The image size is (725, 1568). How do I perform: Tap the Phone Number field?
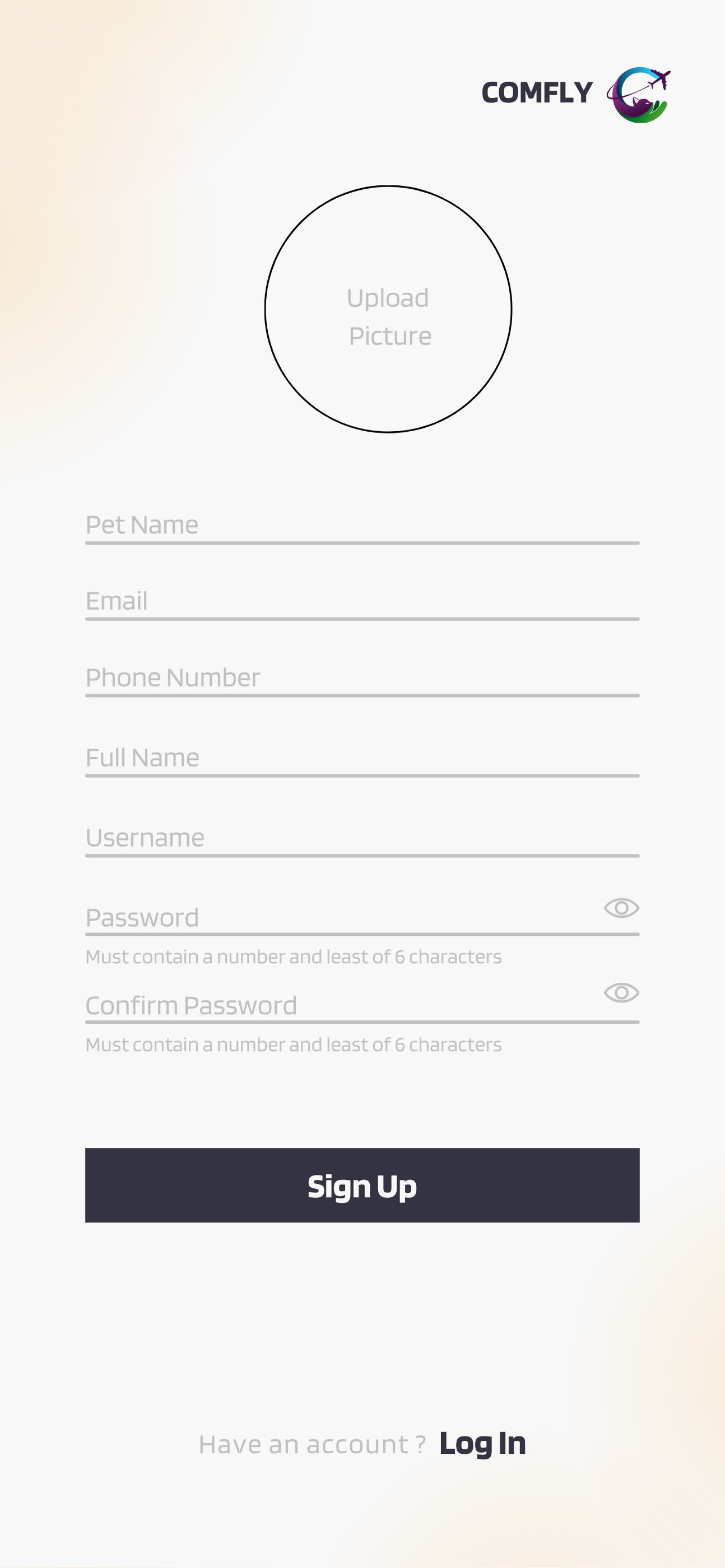pyautogui.click(x=362, y=678)
